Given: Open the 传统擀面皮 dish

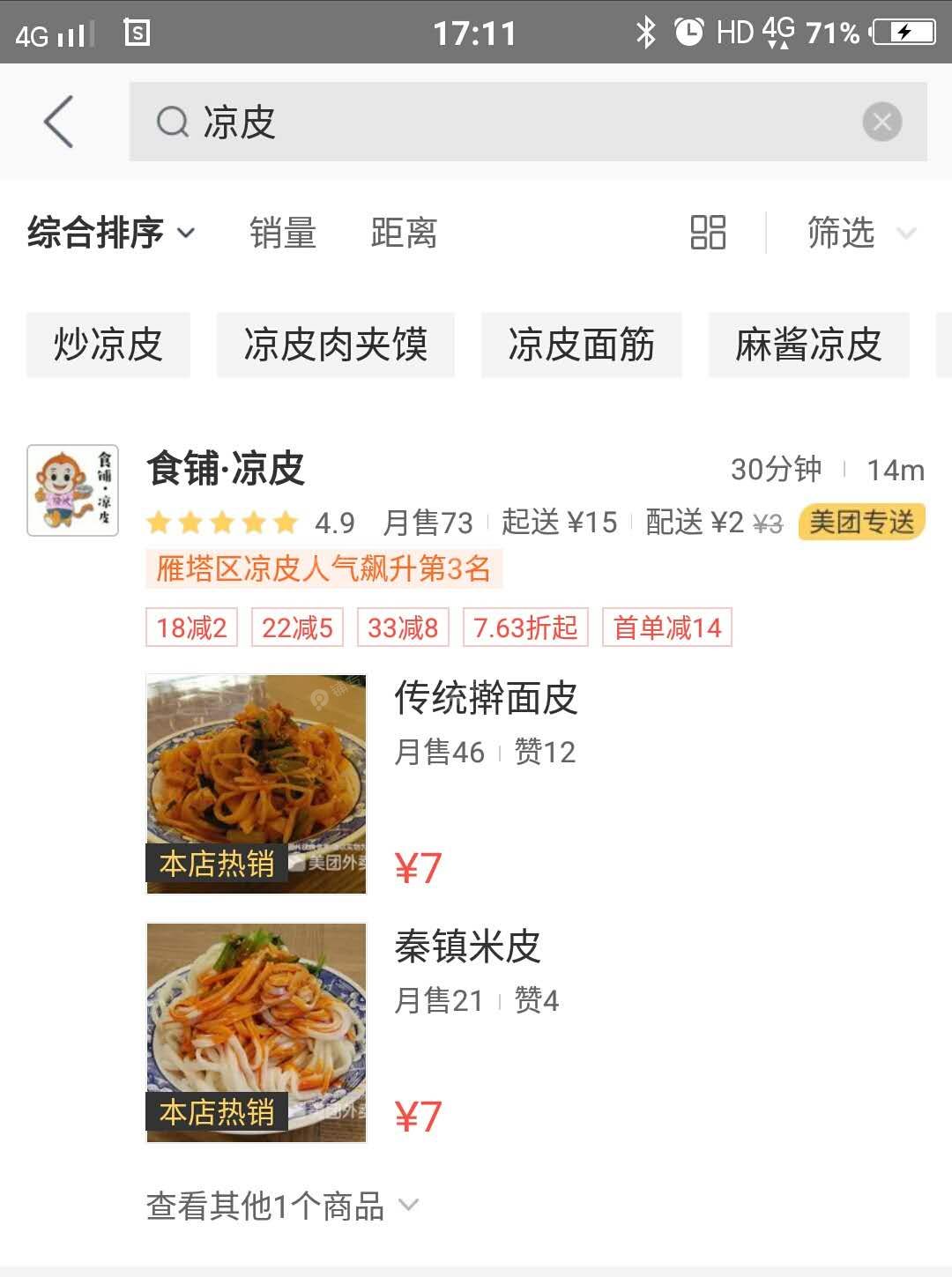Looking at the screenshot, I should (486, 698).
